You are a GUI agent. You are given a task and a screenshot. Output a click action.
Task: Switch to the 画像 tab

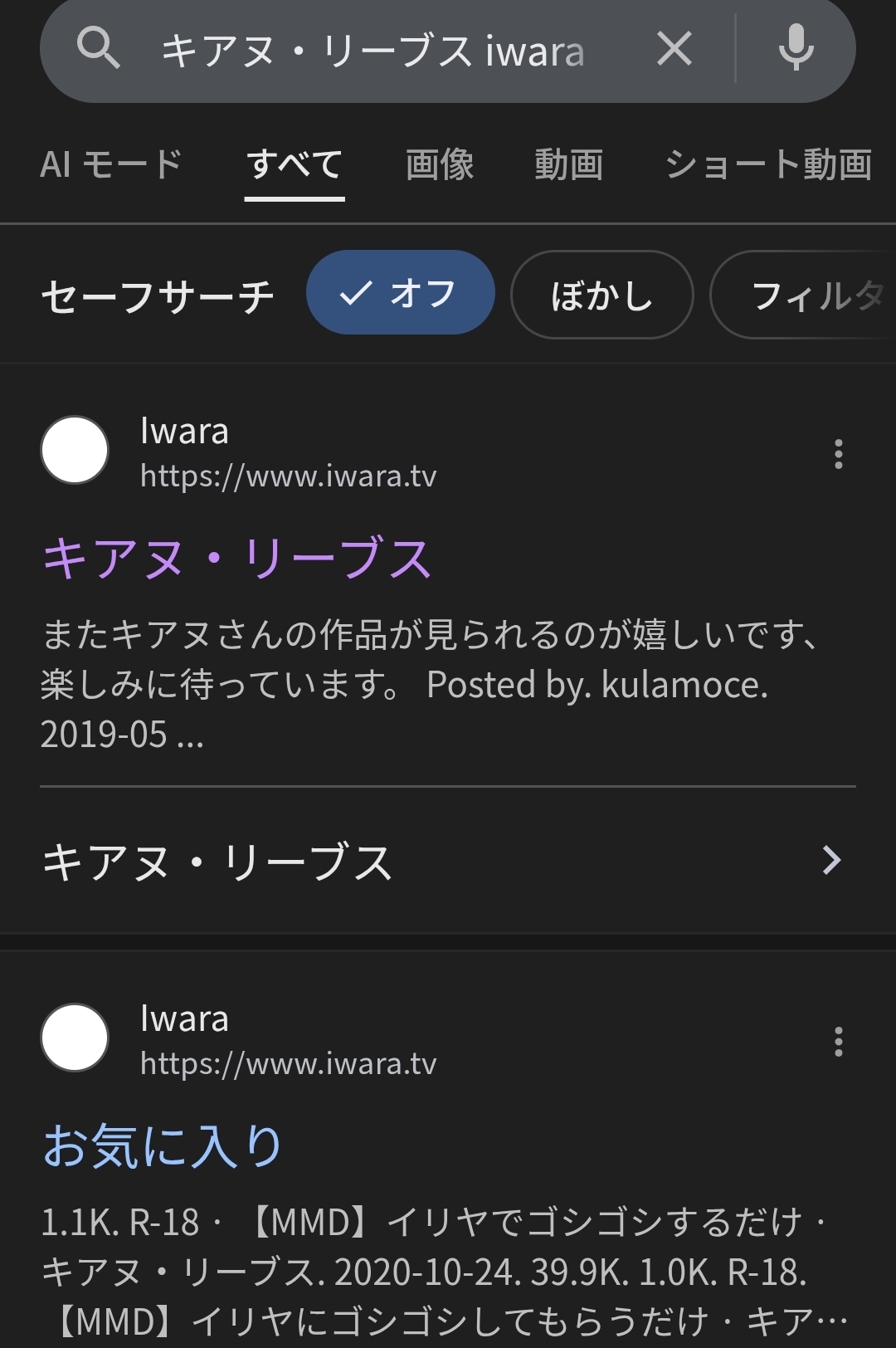click(440, 164)
